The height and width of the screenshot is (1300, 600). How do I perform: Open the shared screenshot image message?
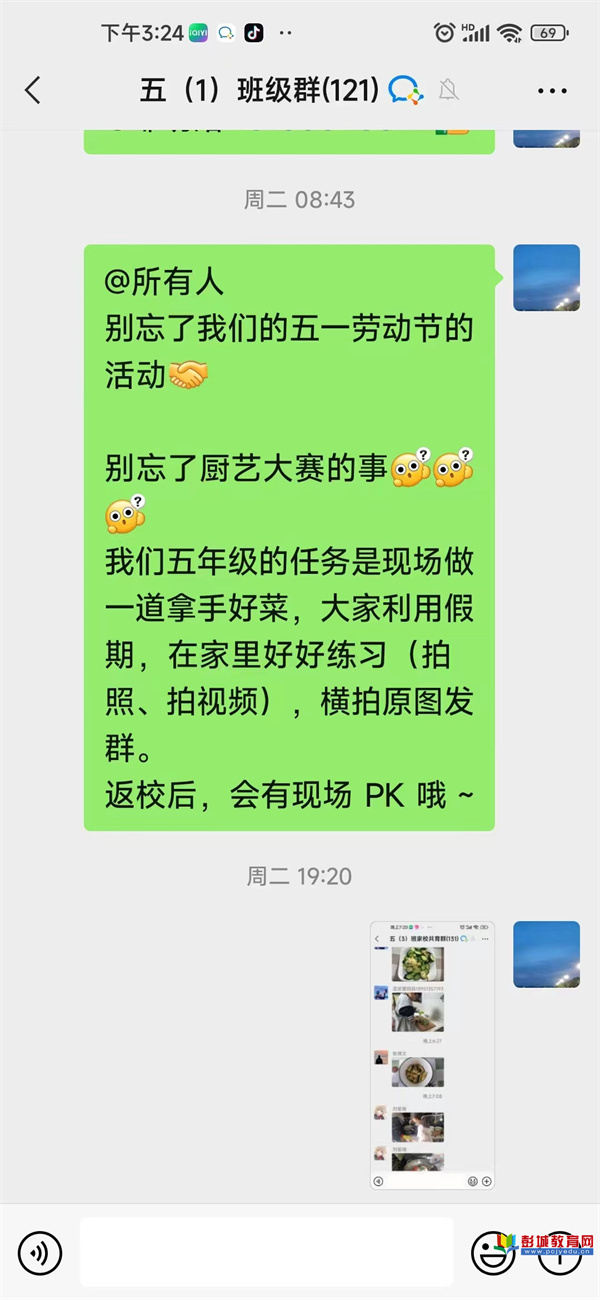point(432,1055)
